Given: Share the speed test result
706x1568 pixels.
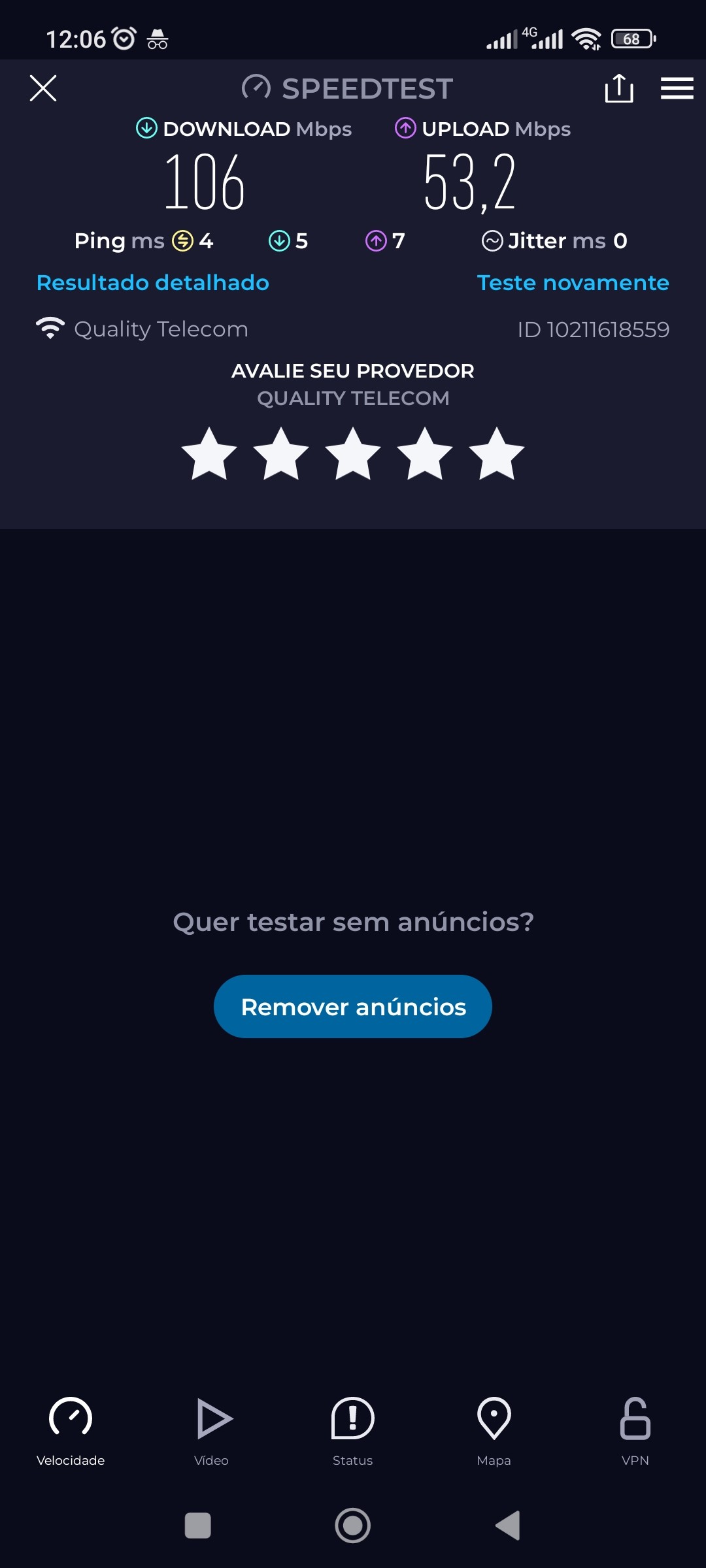Looking at the screenshot, I should coord(619,88).
